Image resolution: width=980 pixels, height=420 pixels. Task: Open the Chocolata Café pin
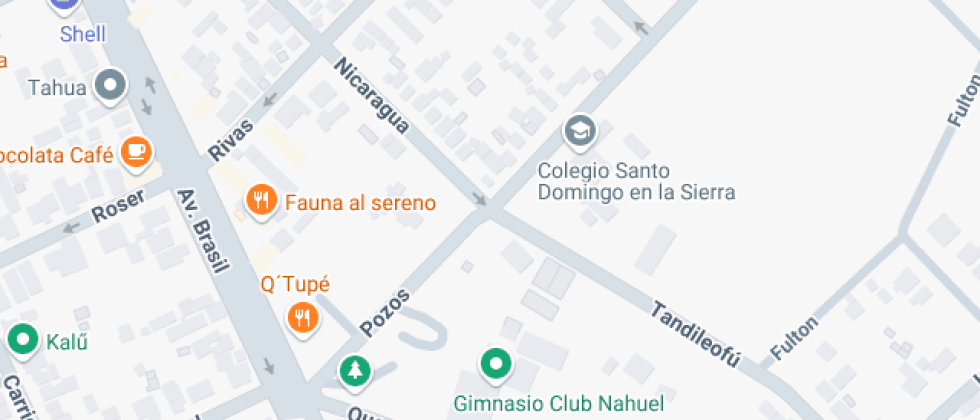tap(135, 153)
